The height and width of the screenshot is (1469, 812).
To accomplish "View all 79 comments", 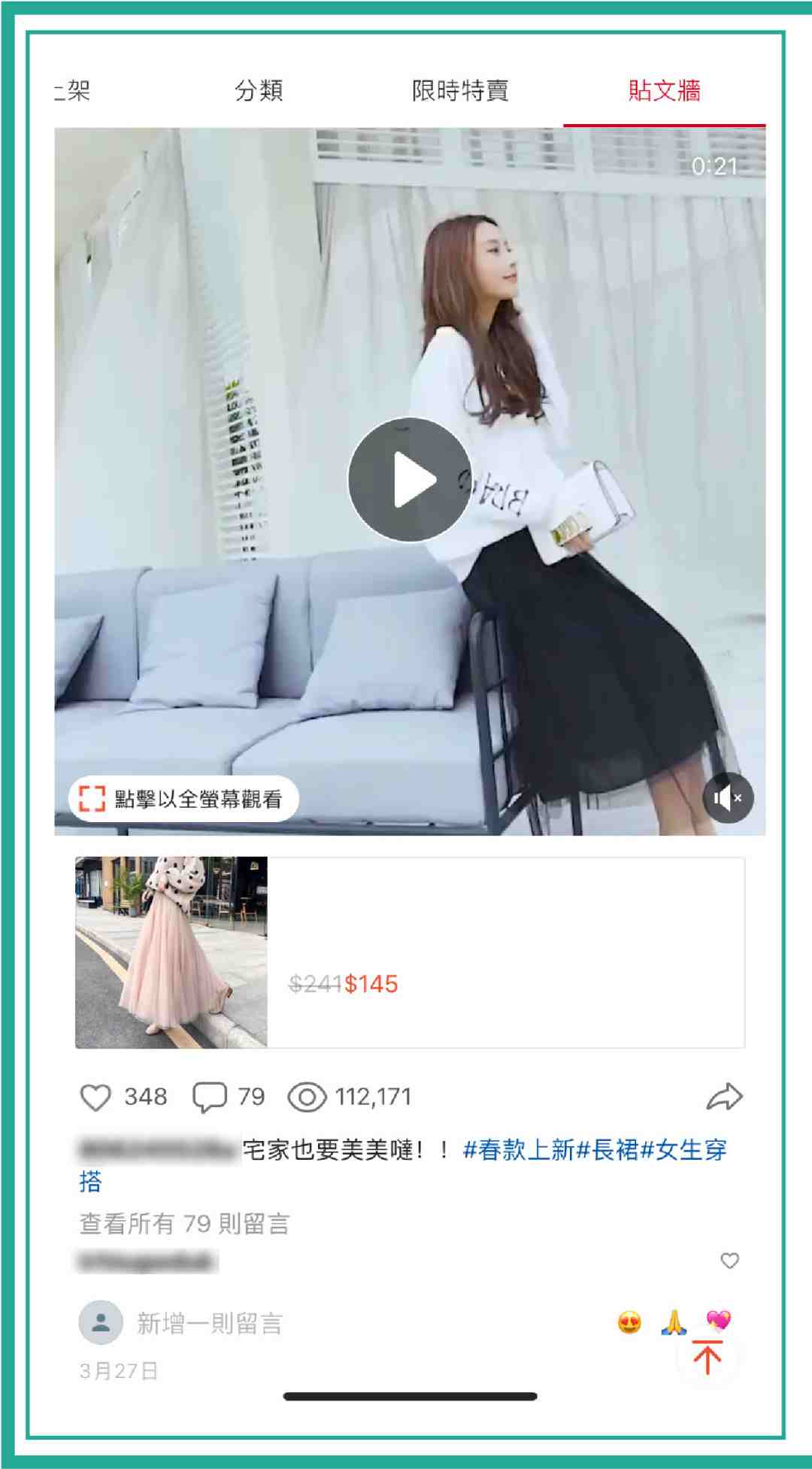I will [x=184, y=1224].
